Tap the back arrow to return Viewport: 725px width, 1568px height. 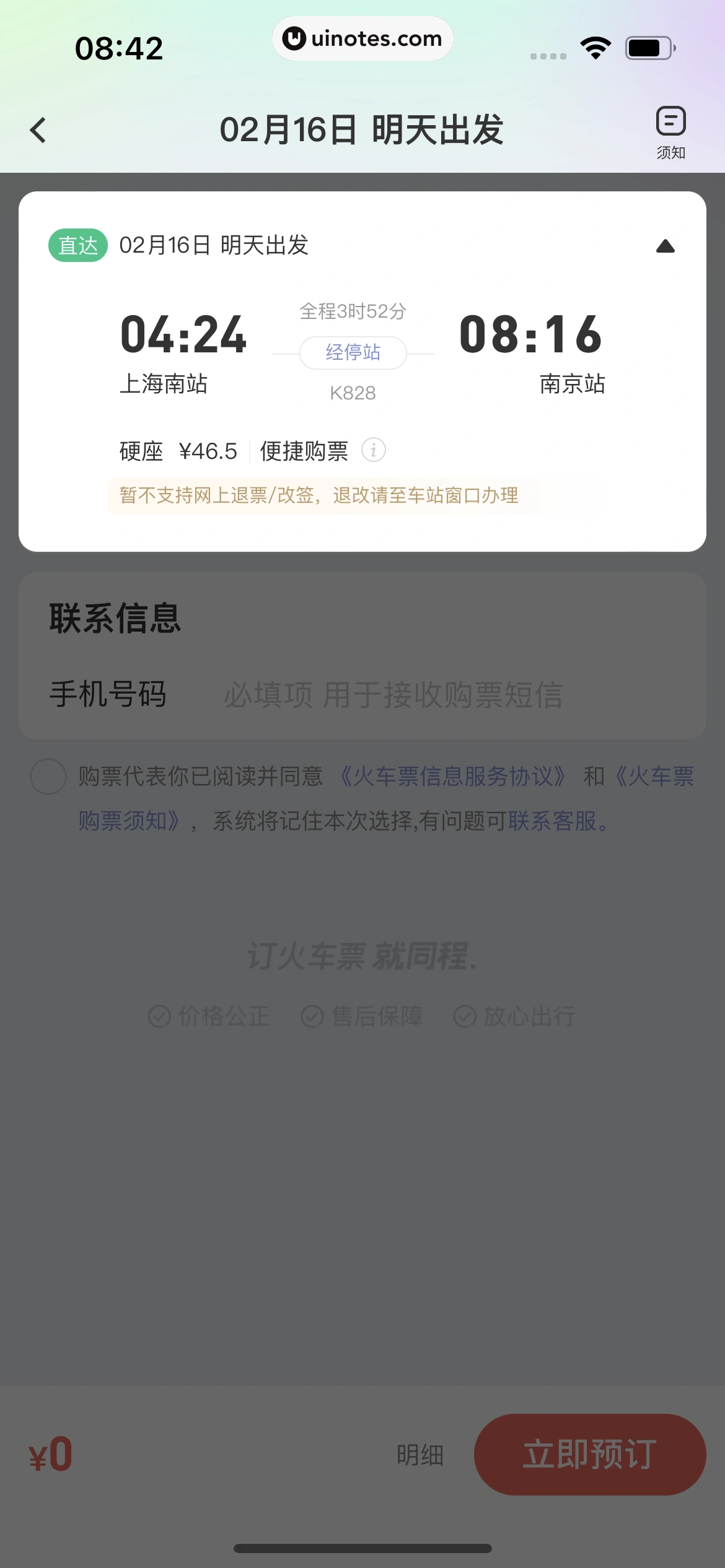click(38, 130)
